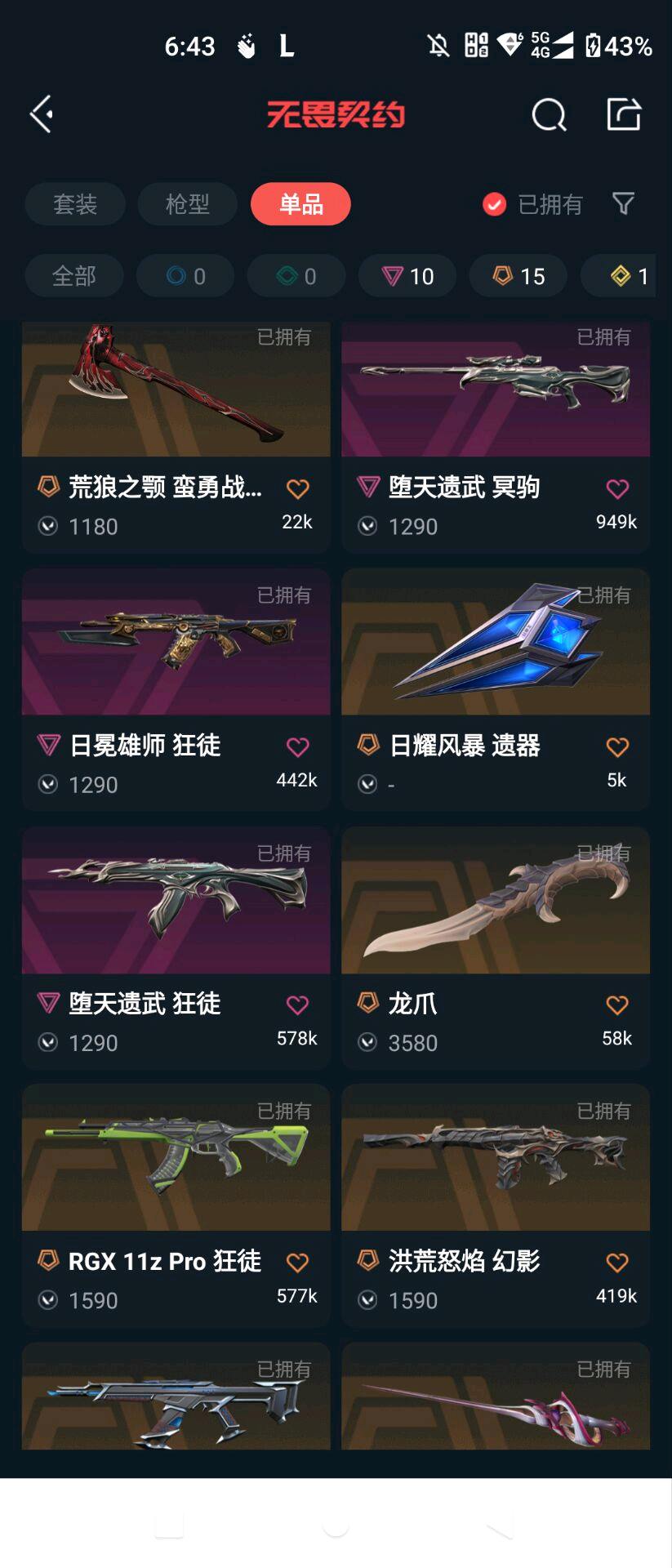Go back using the top-left arrow
The image size is (672, 1568).
click(42, 114)
